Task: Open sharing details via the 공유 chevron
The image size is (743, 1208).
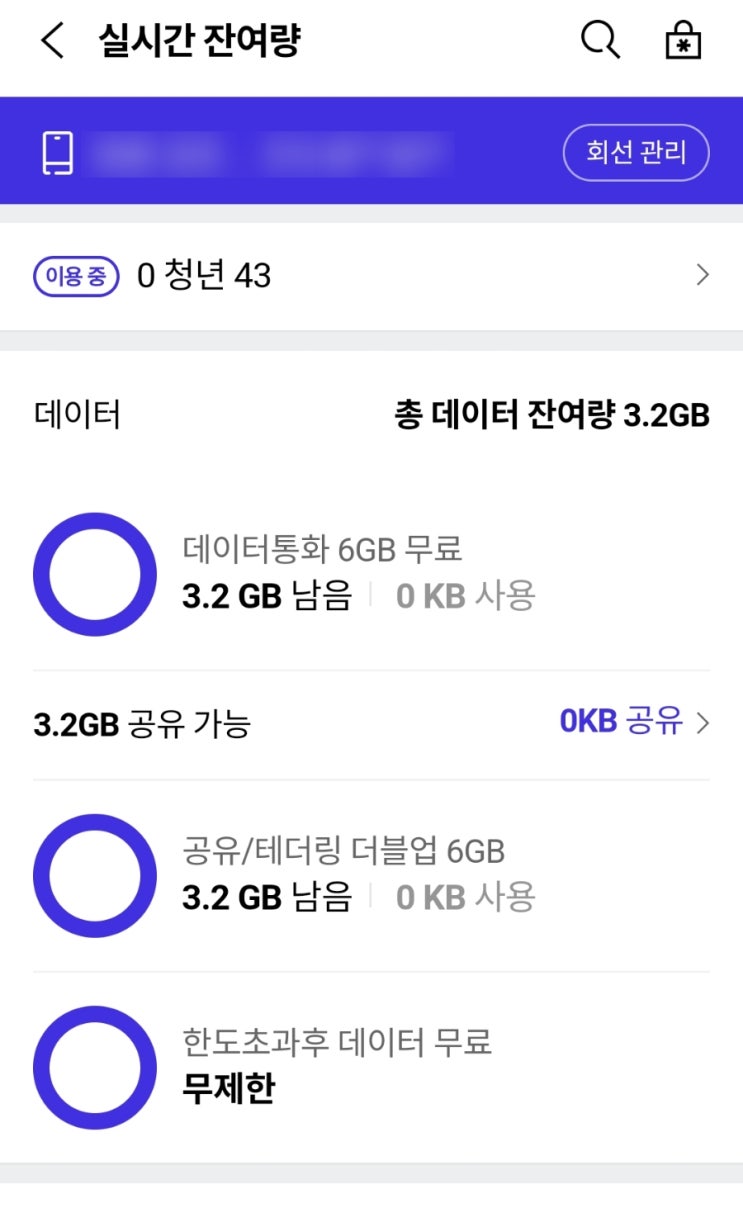Action: click(x=704, y=722)
